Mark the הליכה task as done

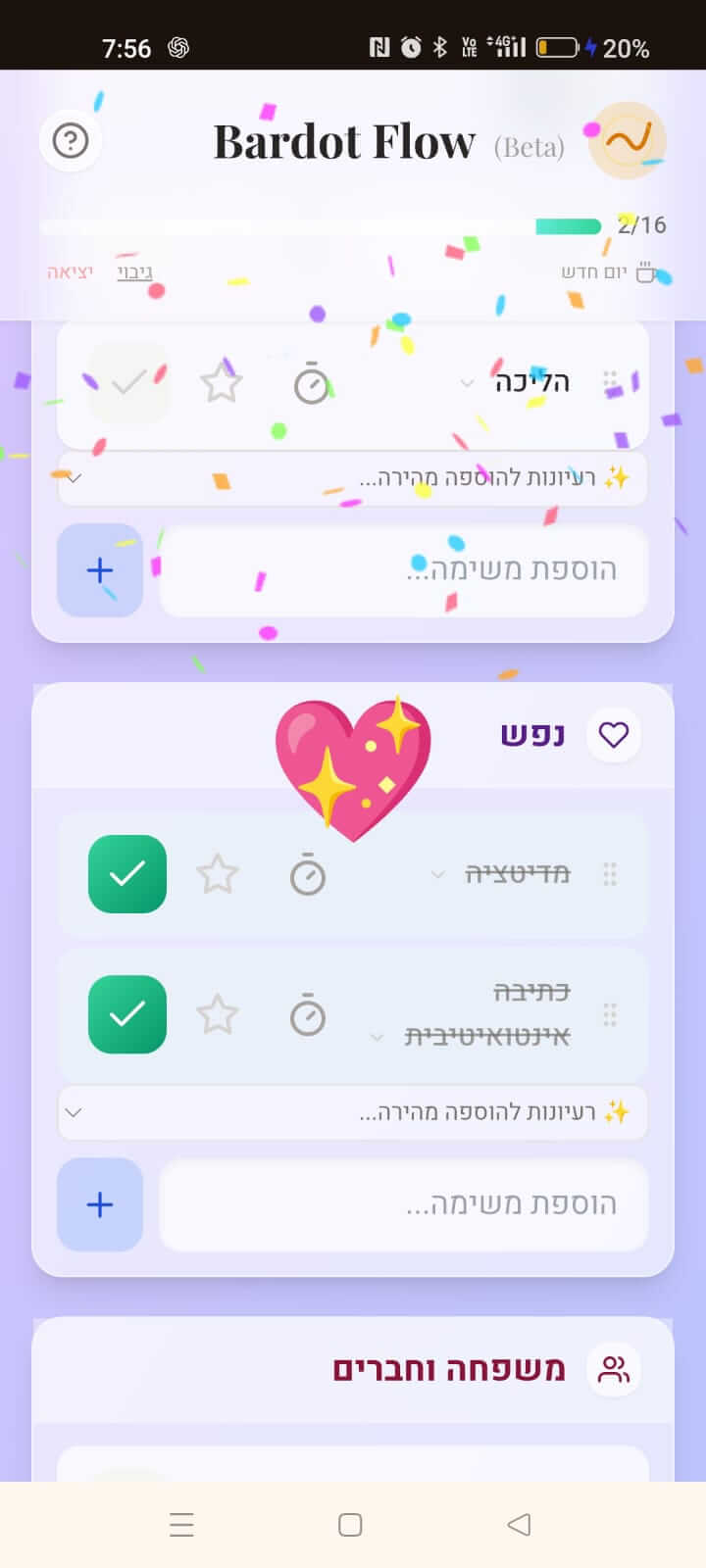click(128, 382)
